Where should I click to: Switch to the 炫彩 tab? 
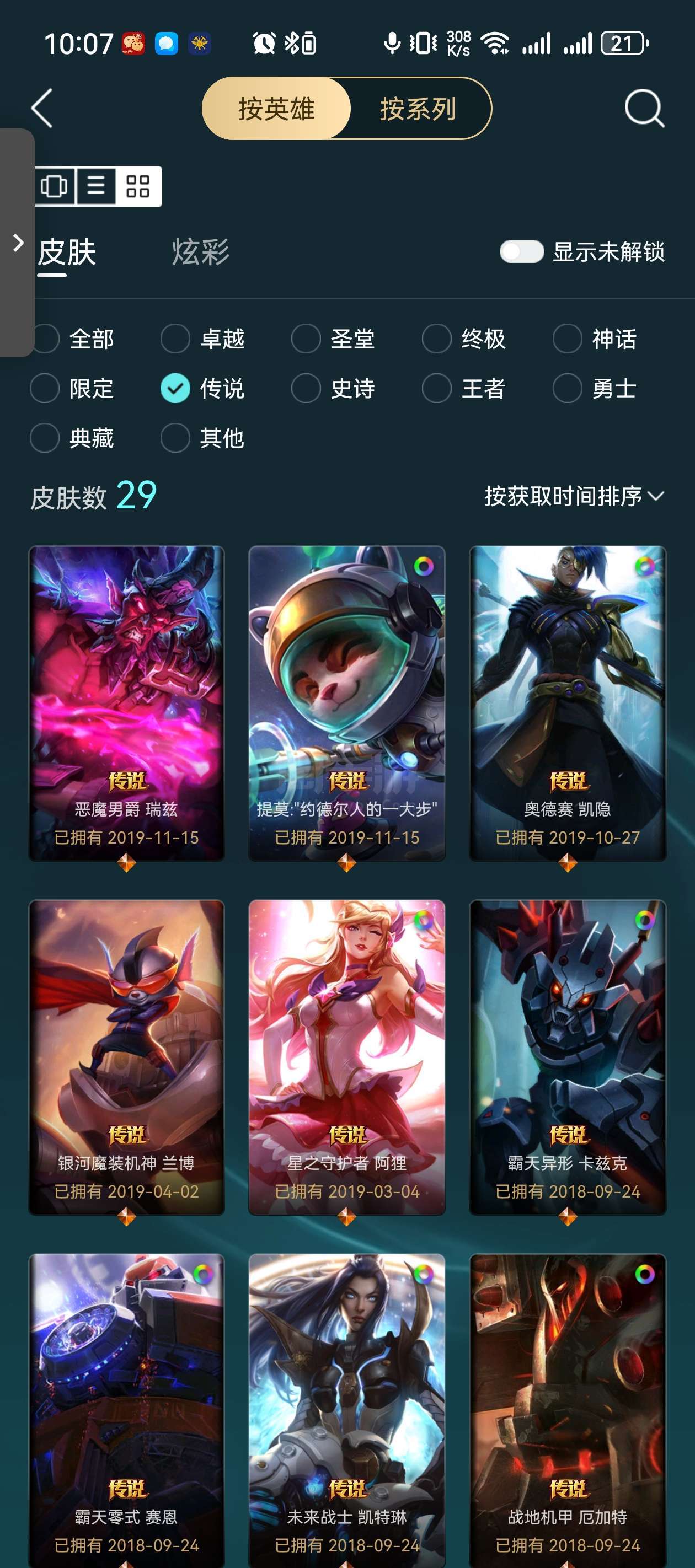pyautogui.click(x=200, y=252)
